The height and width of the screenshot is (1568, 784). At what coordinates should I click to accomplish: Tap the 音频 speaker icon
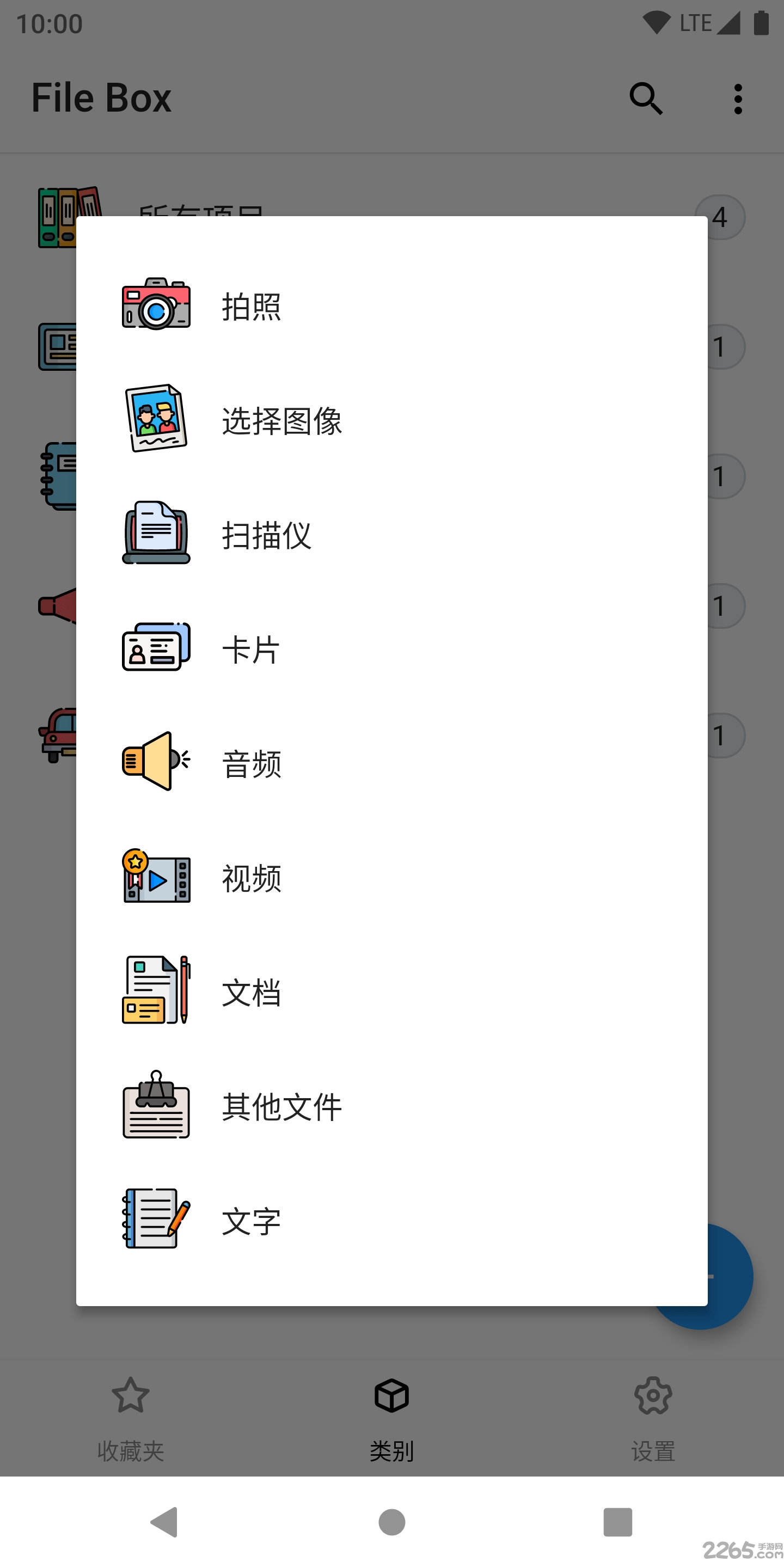tap(155, 762)
